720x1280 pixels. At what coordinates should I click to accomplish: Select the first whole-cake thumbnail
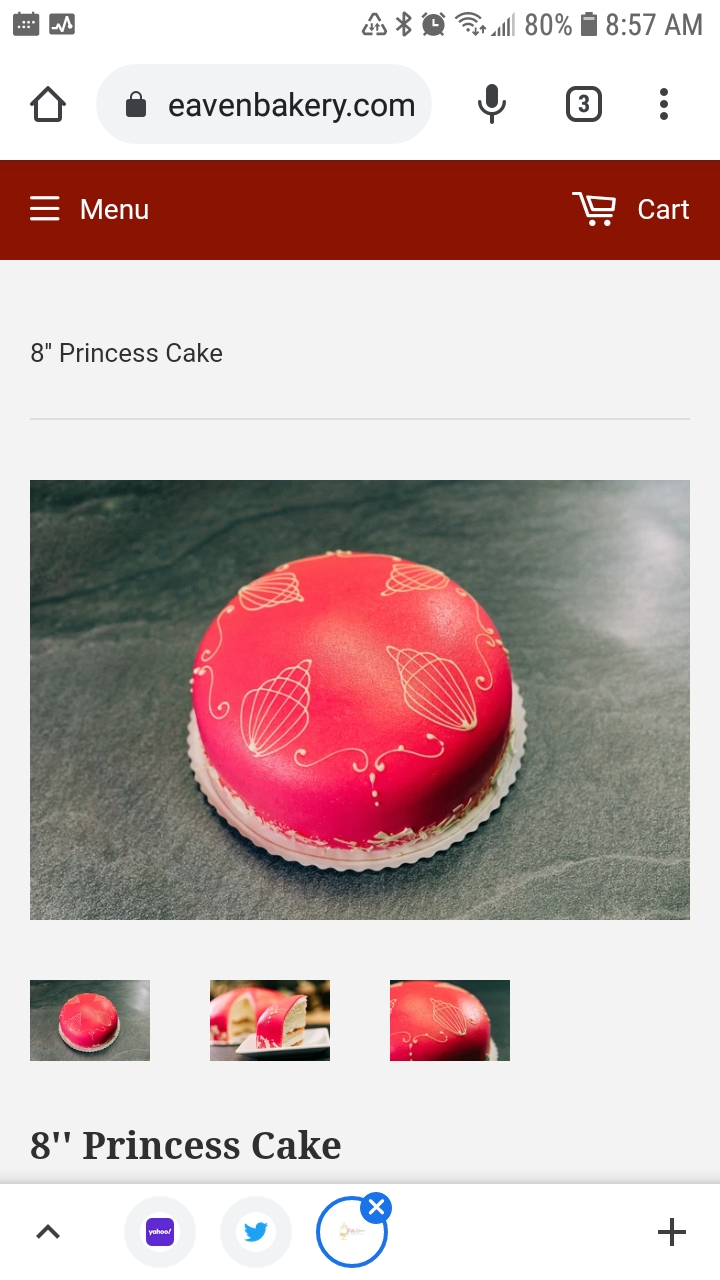tap(90, 1020)
